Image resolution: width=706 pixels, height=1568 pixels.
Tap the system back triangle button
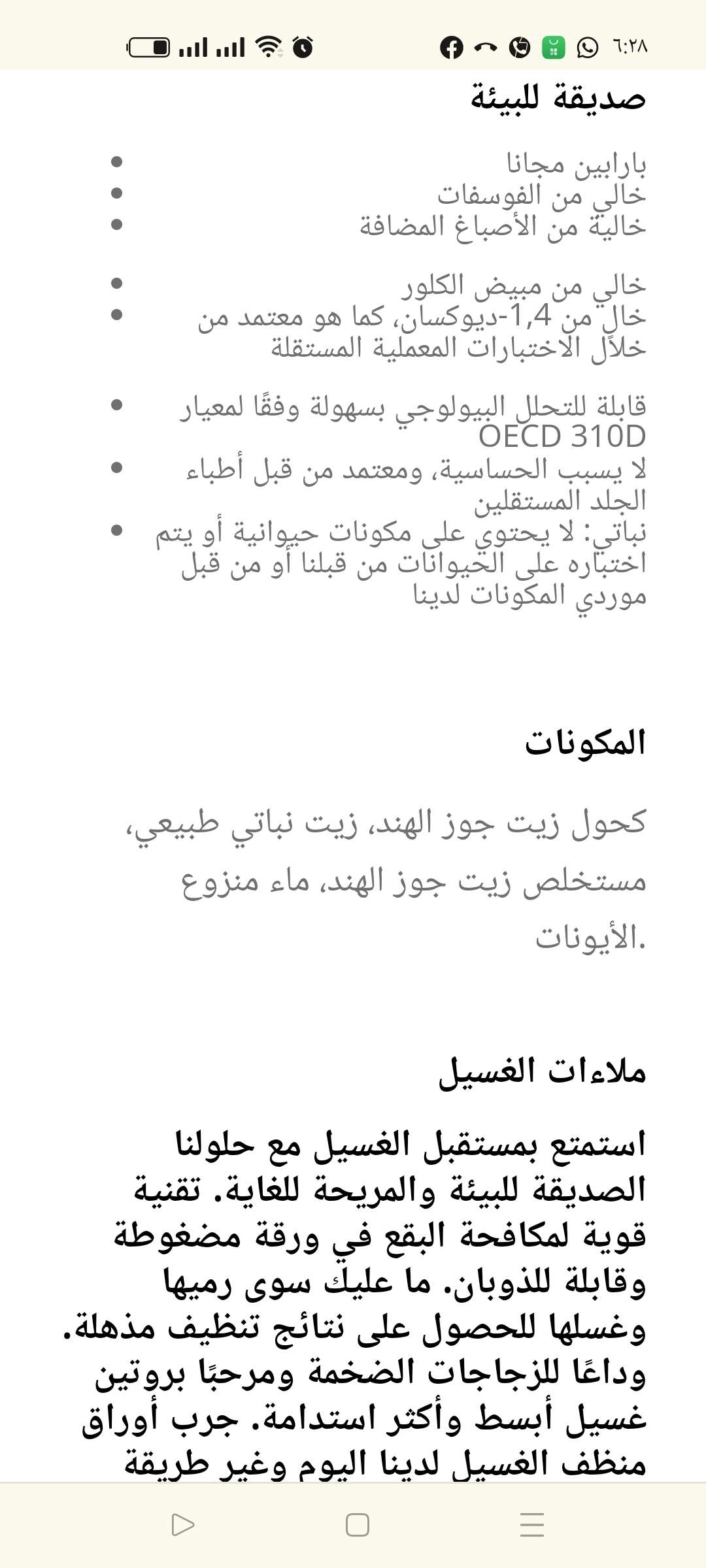[x=182, y=1525]
